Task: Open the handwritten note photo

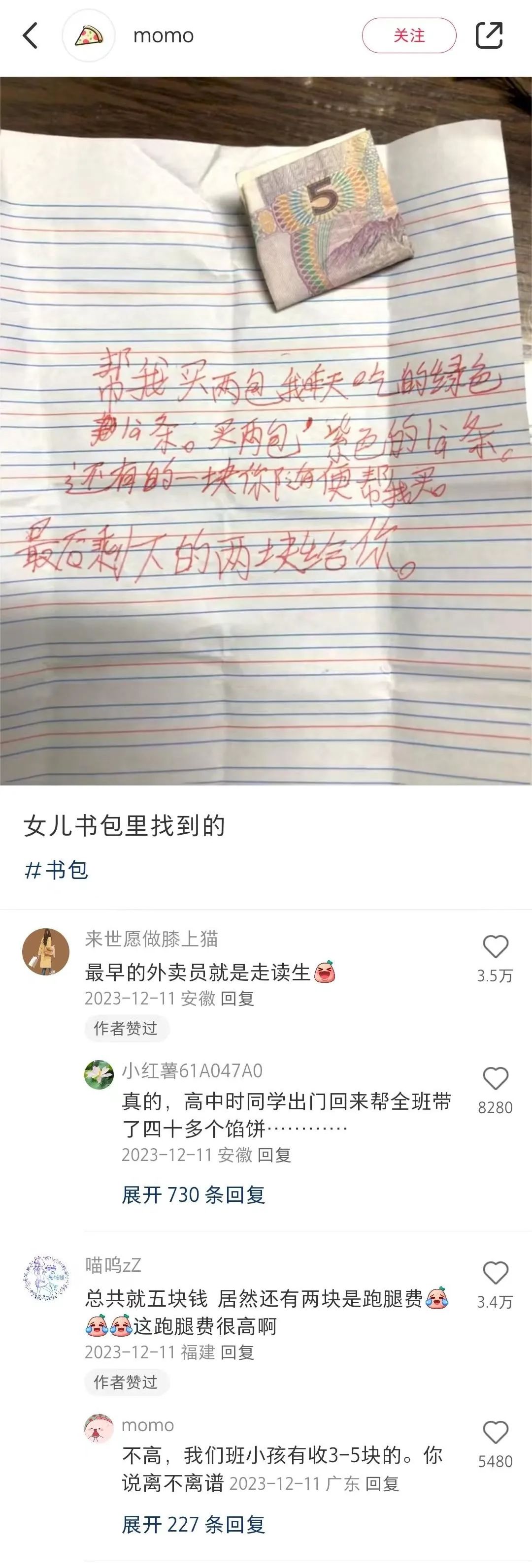Action: [x=266, y=430]
